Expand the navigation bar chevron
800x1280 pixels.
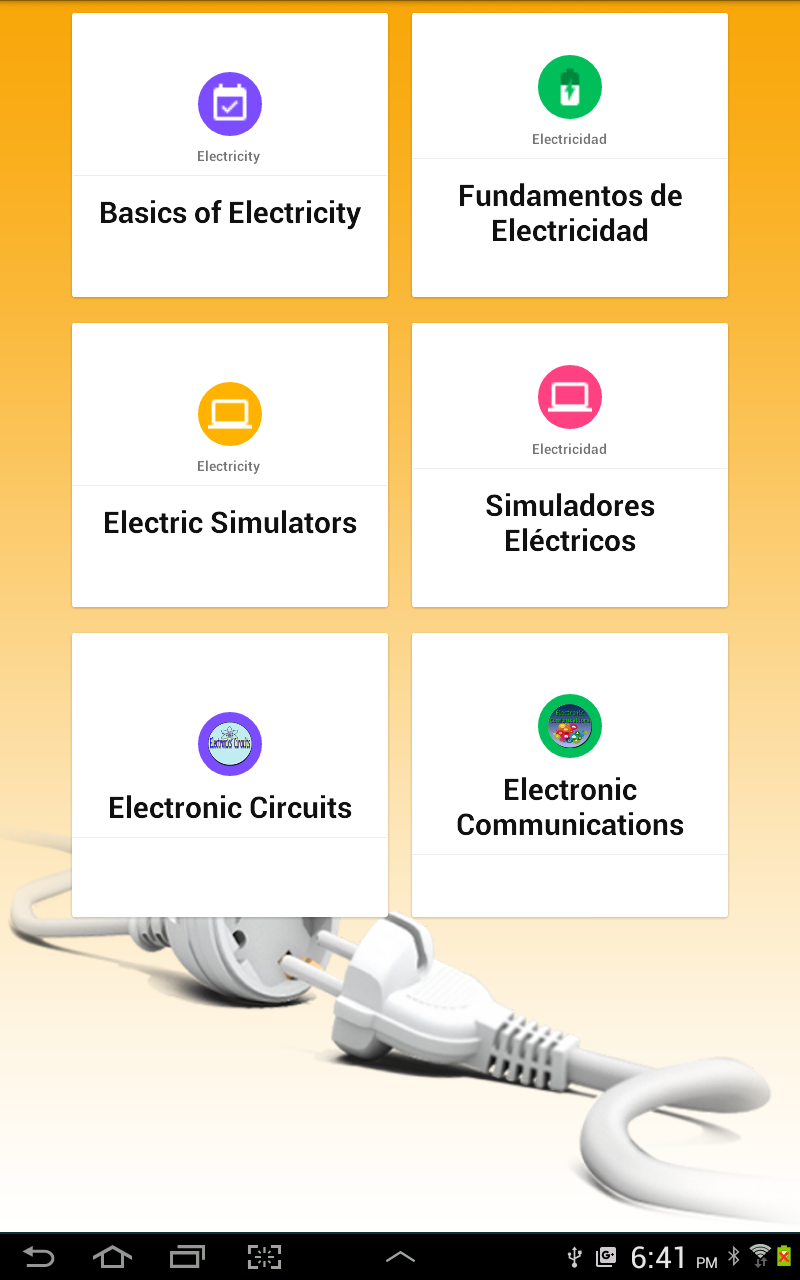(400, 1257)
